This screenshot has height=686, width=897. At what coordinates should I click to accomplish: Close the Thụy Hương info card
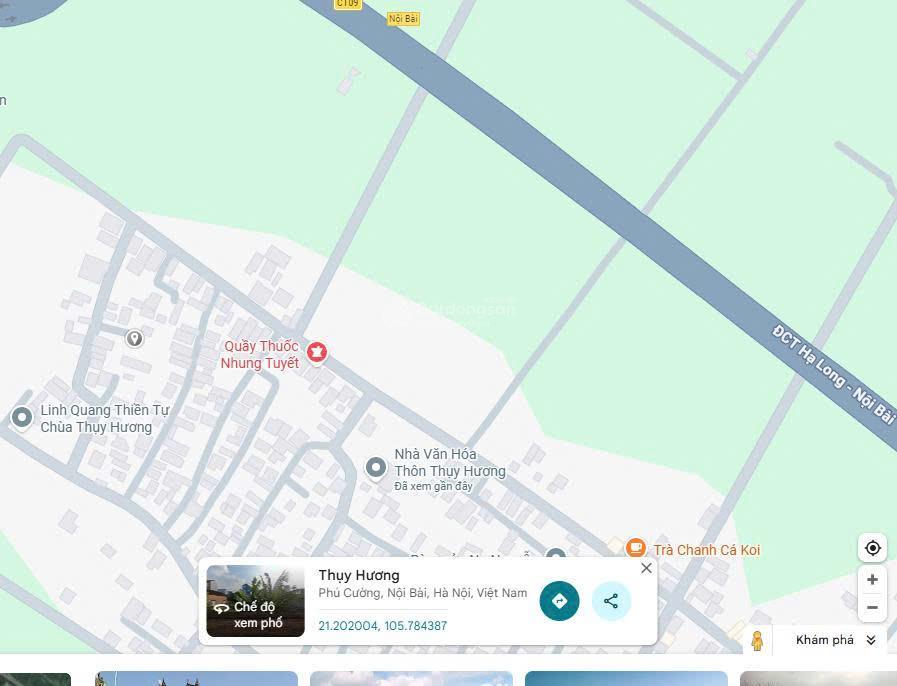coord(646,568)
